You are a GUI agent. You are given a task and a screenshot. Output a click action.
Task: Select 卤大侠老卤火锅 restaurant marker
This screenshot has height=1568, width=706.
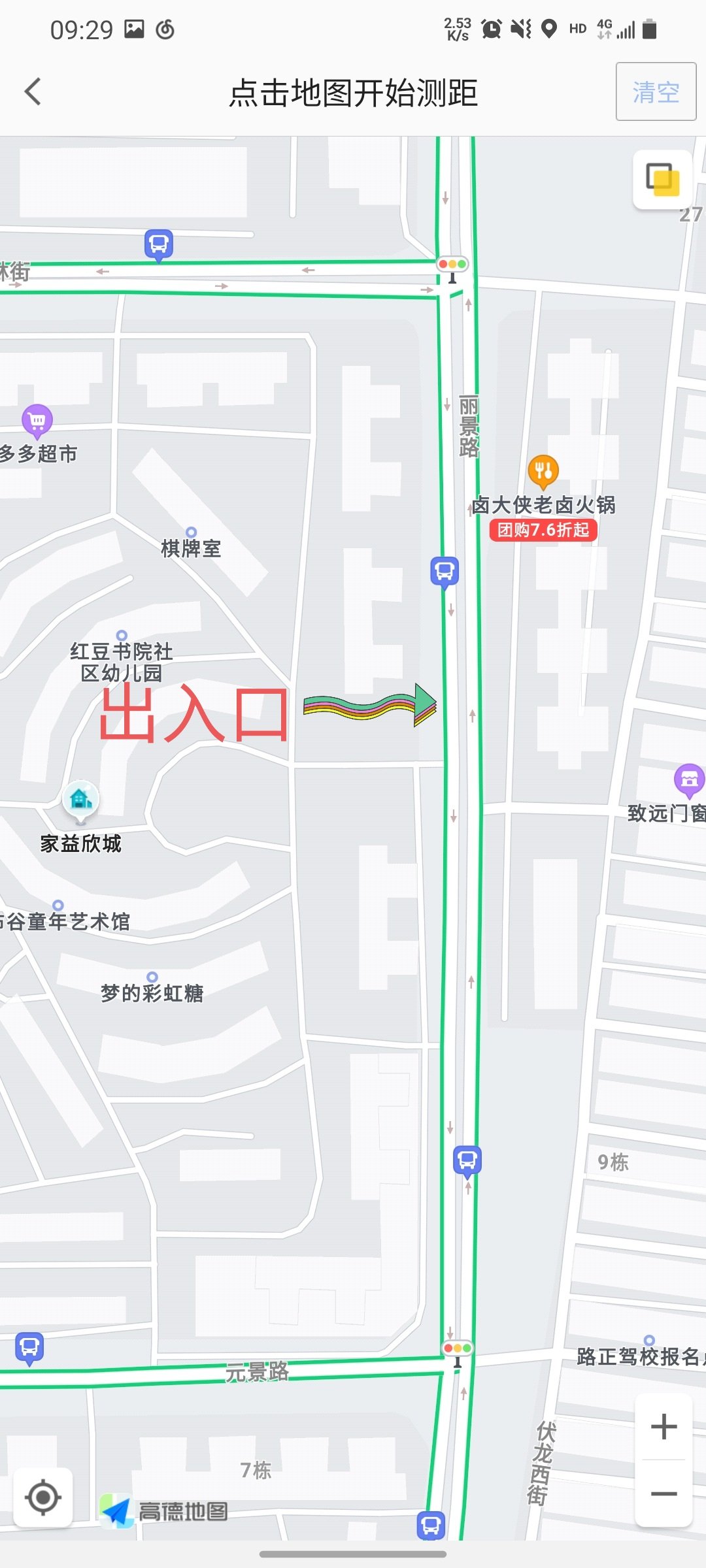543,470
